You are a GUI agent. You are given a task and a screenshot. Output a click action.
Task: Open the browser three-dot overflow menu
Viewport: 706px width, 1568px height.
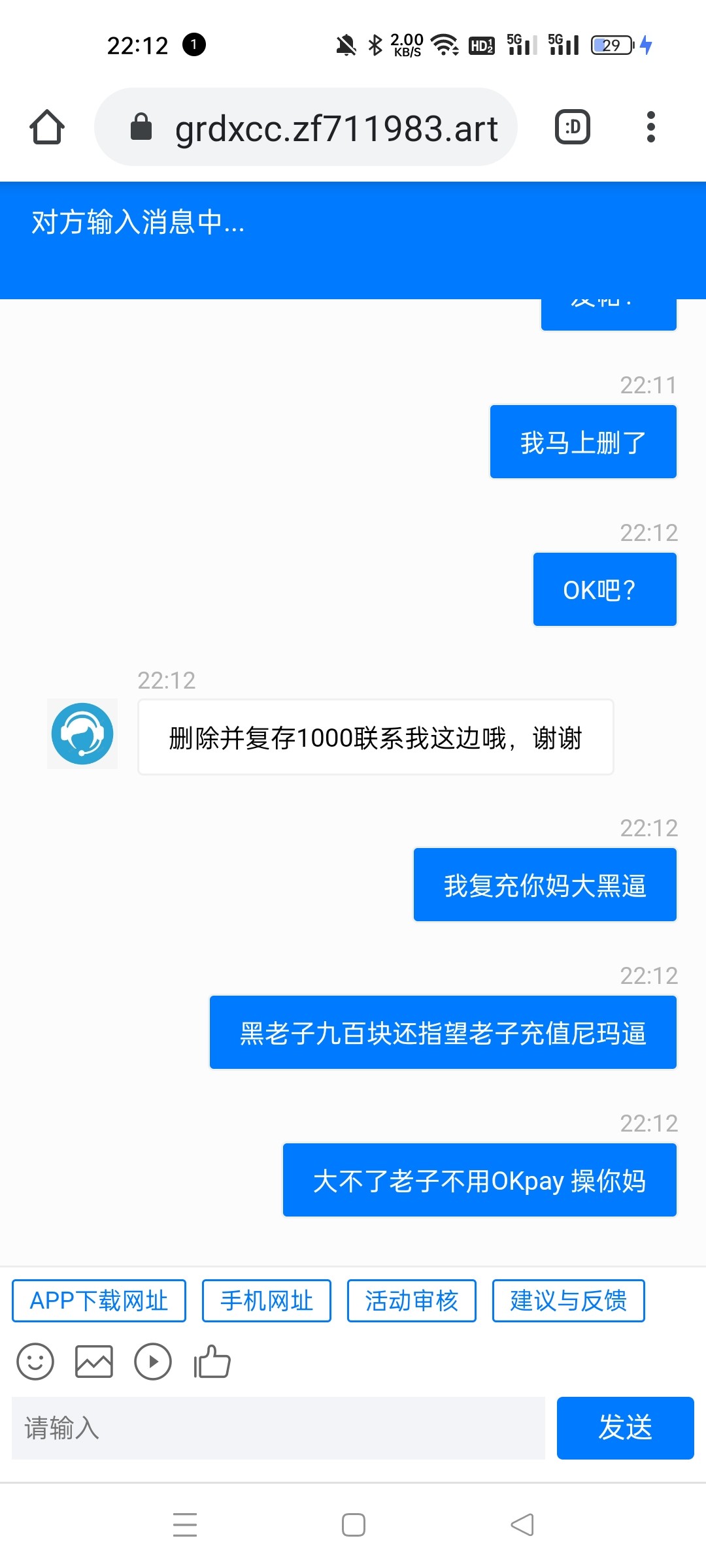(x=650, y=127)
